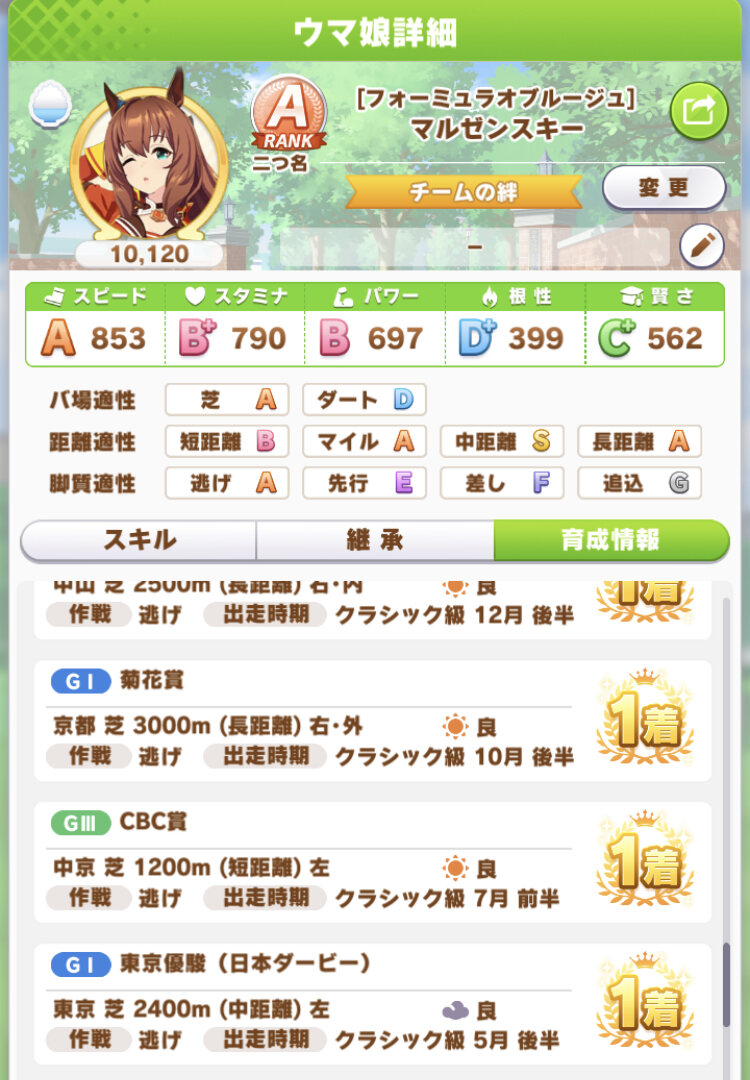Tap the 変更 button
Image resolution: width=750 pixels, height=1080 pixels.
click(664, 187)
